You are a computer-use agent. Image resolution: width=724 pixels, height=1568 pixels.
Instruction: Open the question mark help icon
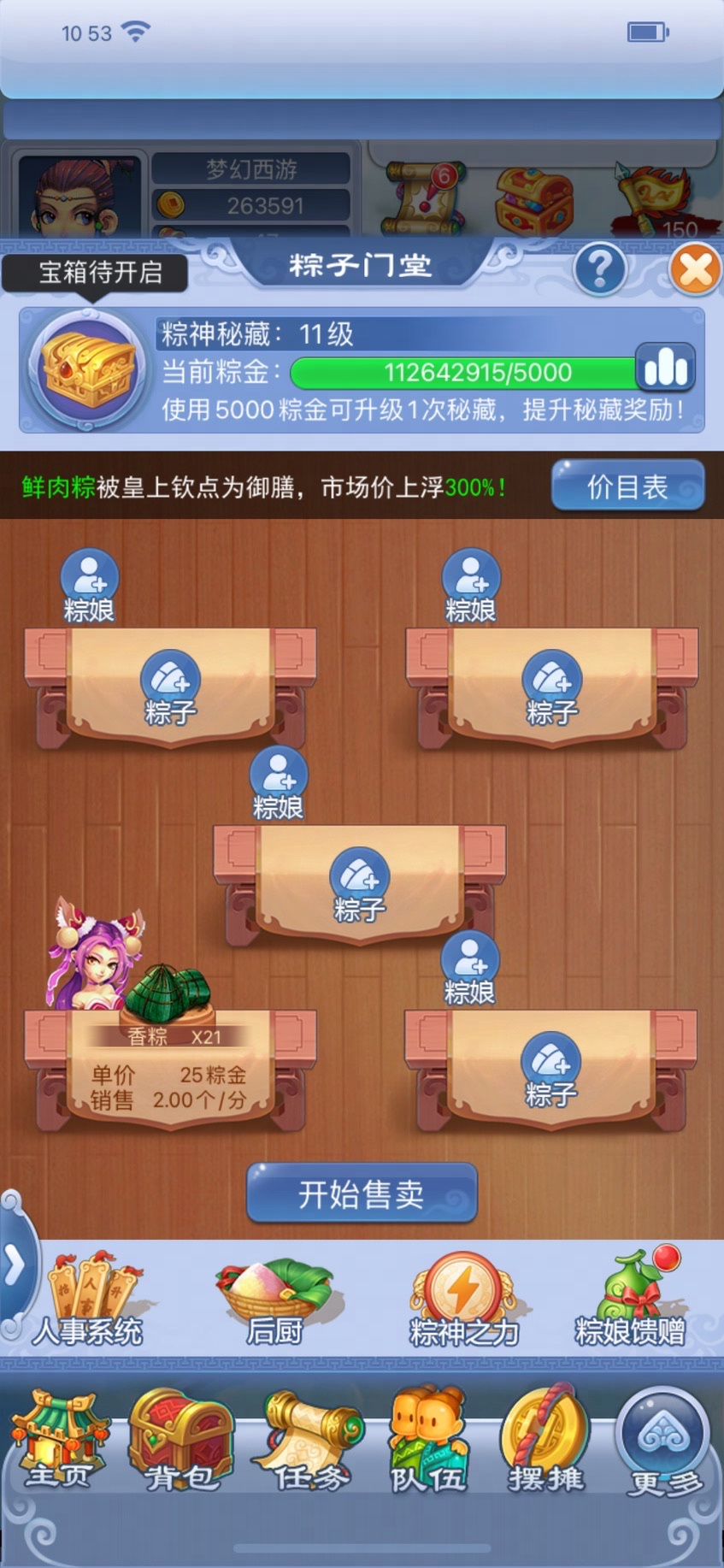pos(600,269)
